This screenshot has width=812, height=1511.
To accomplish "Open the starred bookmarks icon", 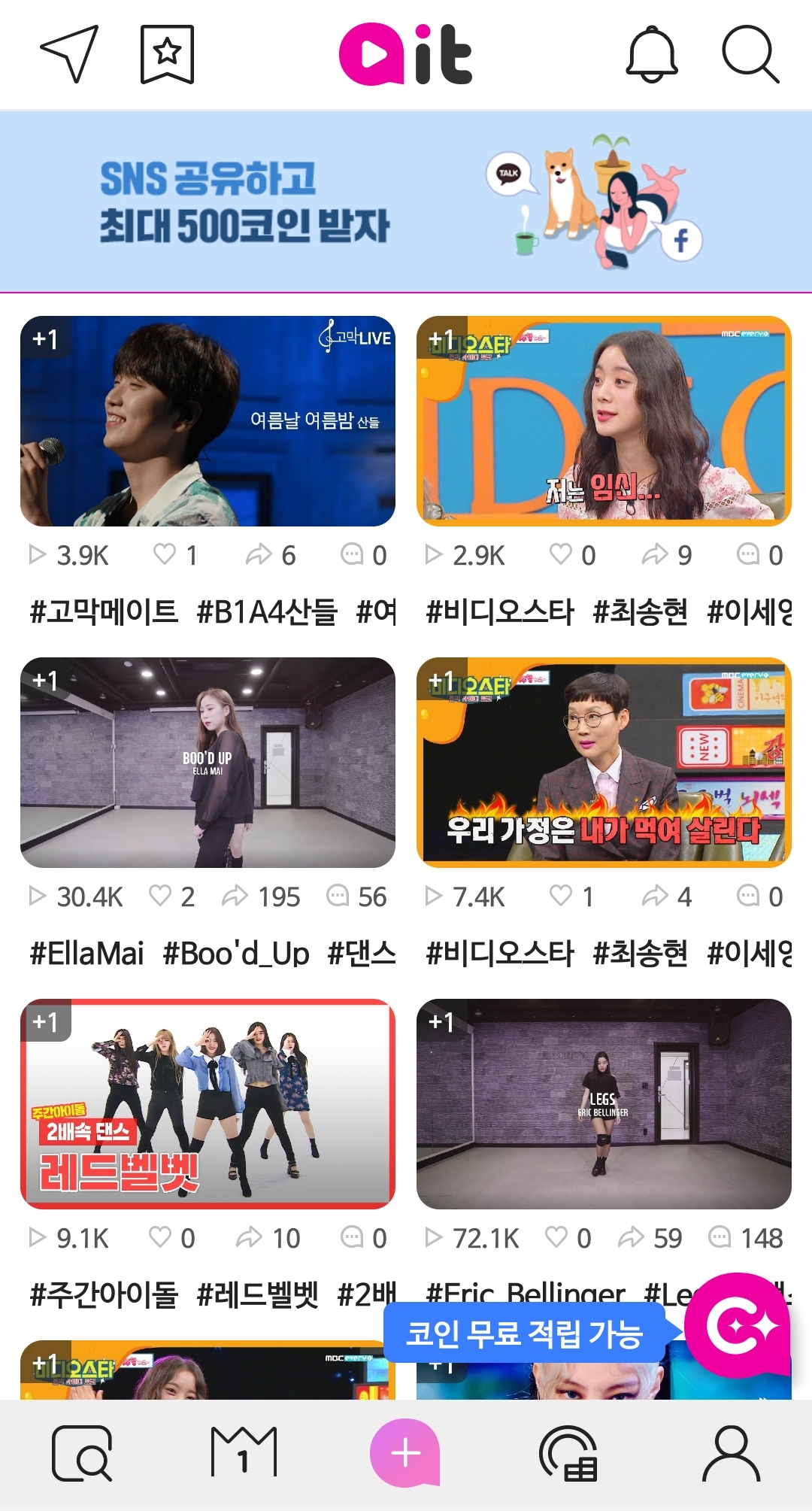I will pos(167,54).
